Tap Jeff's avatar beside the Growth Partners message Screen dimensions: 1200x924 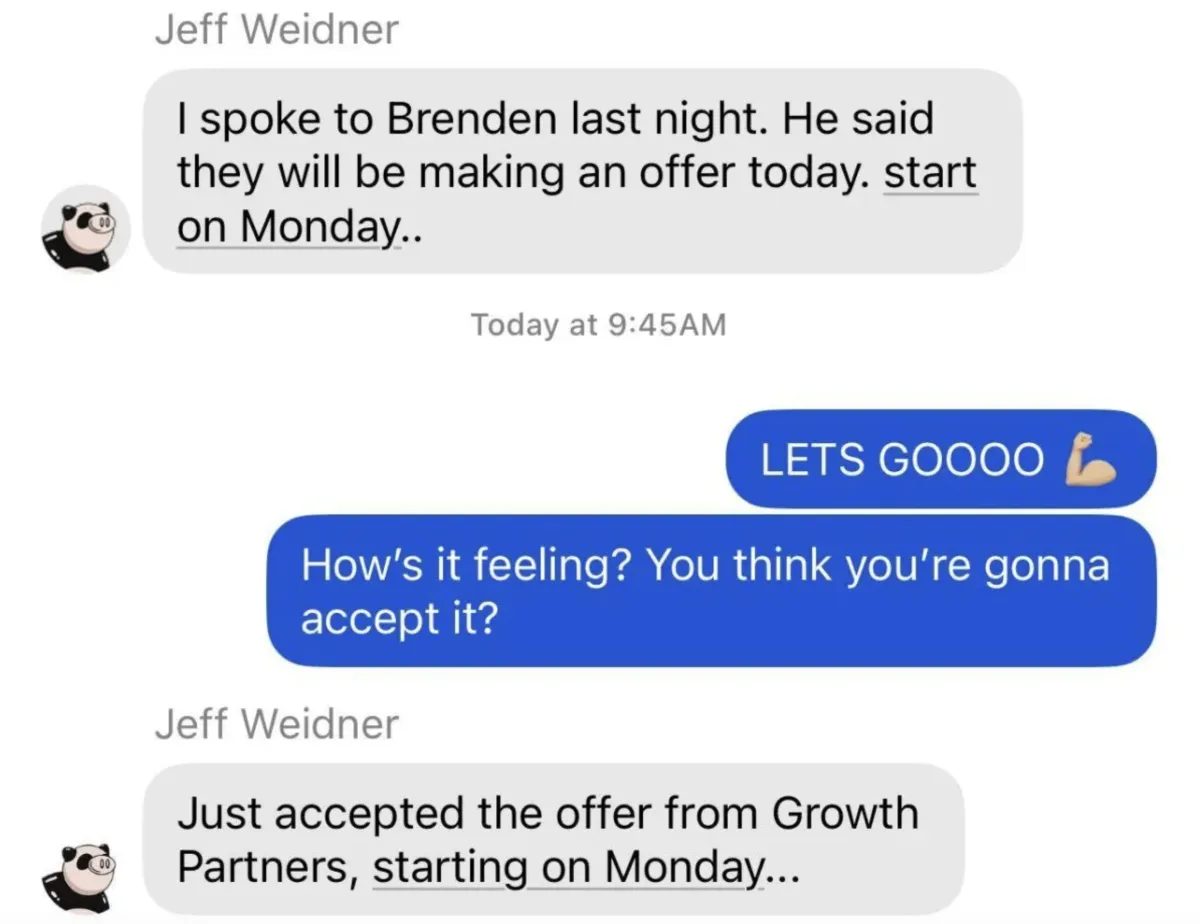coord(85,868)
